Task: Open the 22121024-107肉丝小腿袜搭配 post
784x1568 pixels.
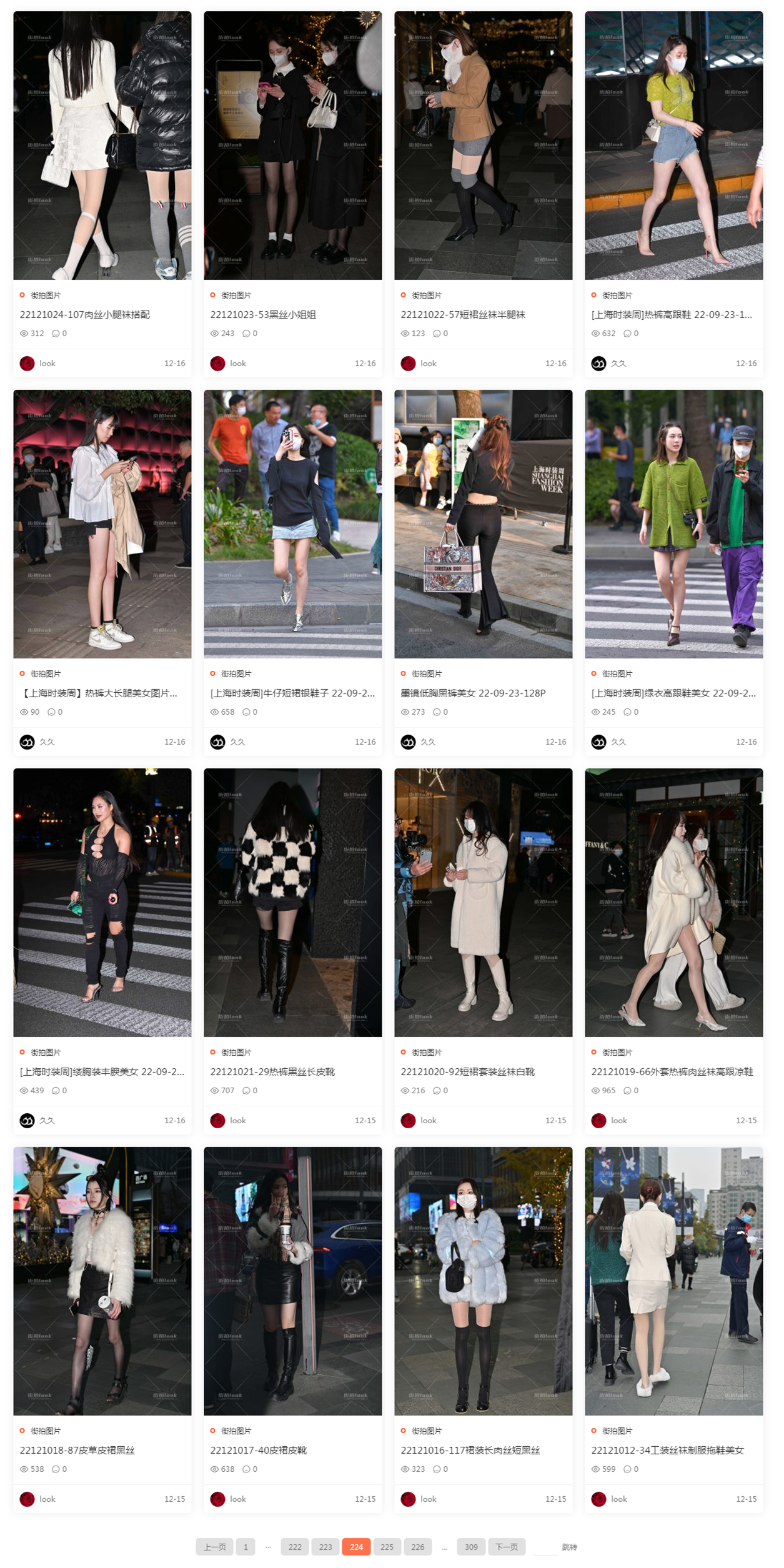Action: (84, 315)
